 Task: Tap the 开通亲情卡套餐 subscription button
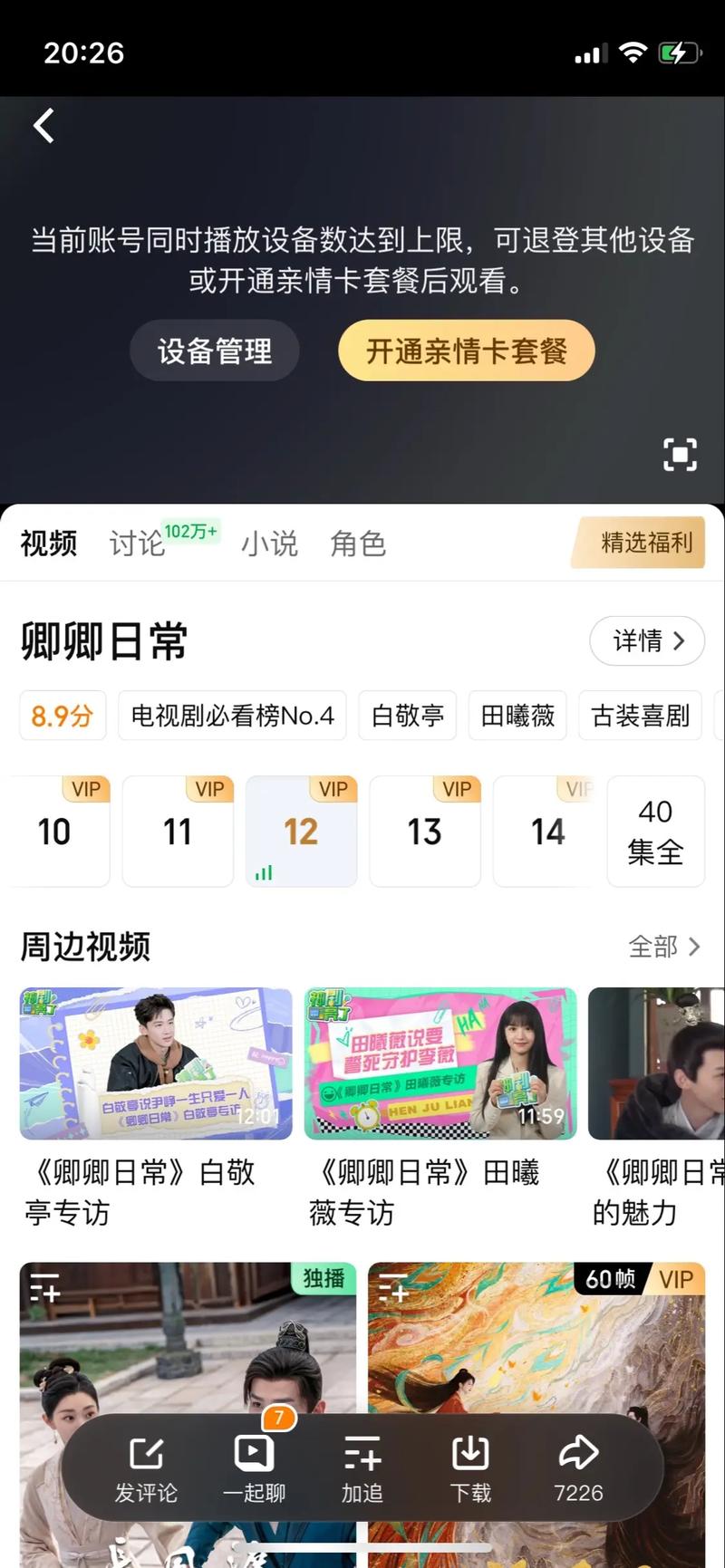coord(467,351)
